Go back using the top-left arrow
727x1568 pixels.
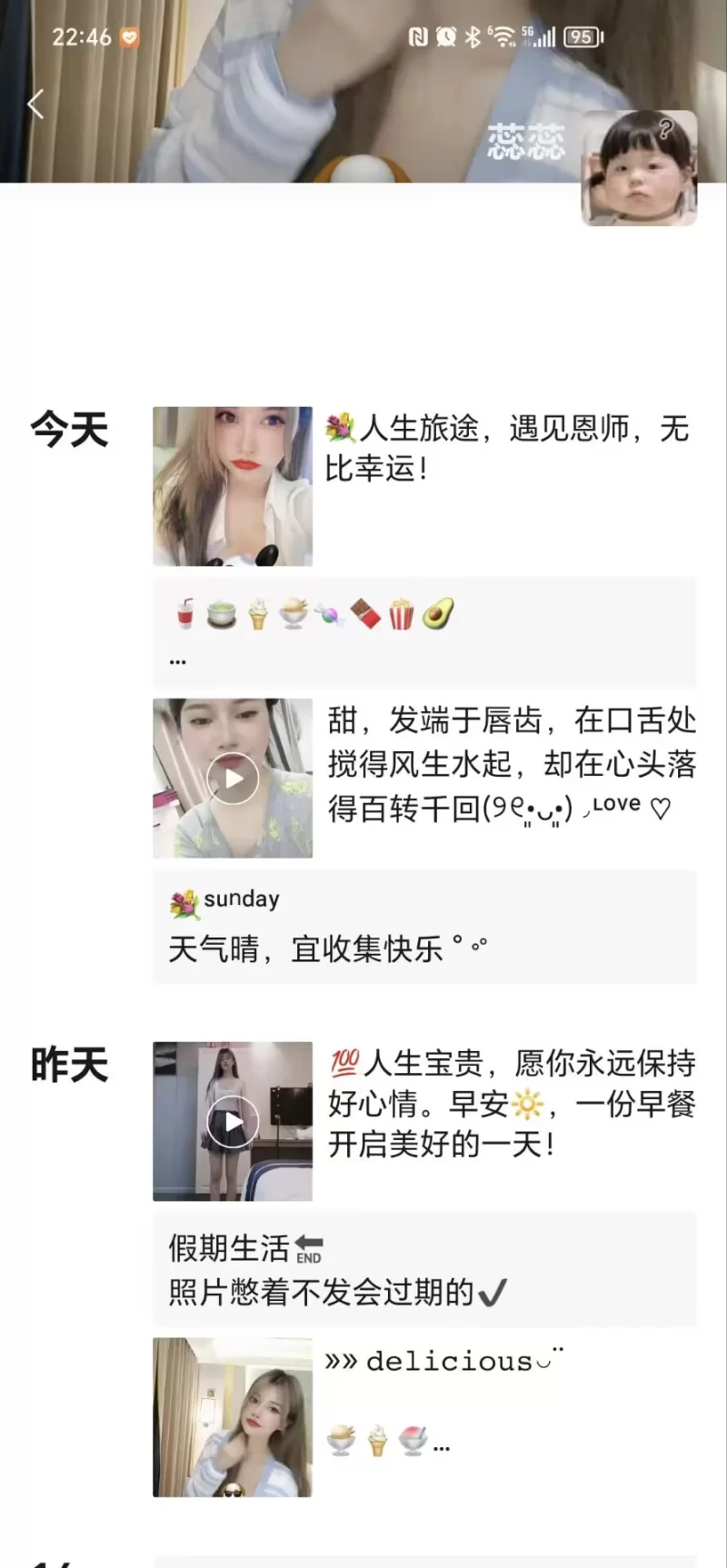(x=35, y=104)
